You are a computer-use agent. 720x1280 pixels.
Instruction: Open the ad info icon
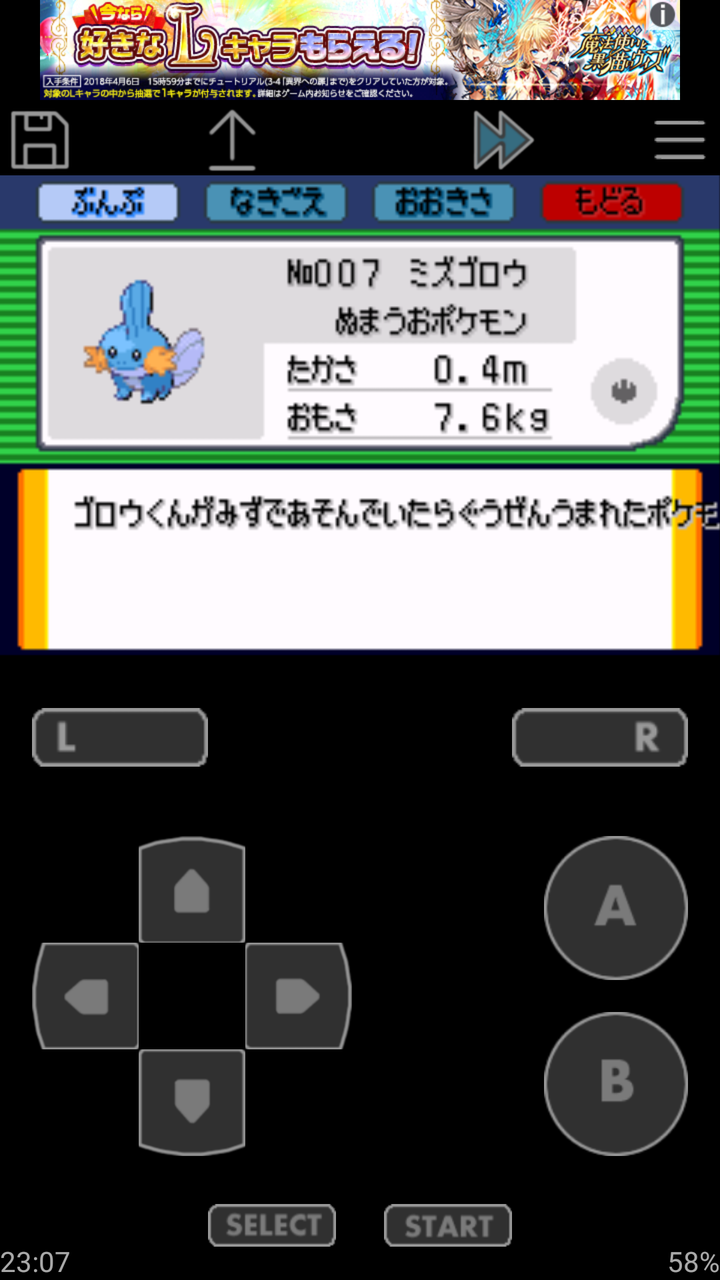click(662, 14)
